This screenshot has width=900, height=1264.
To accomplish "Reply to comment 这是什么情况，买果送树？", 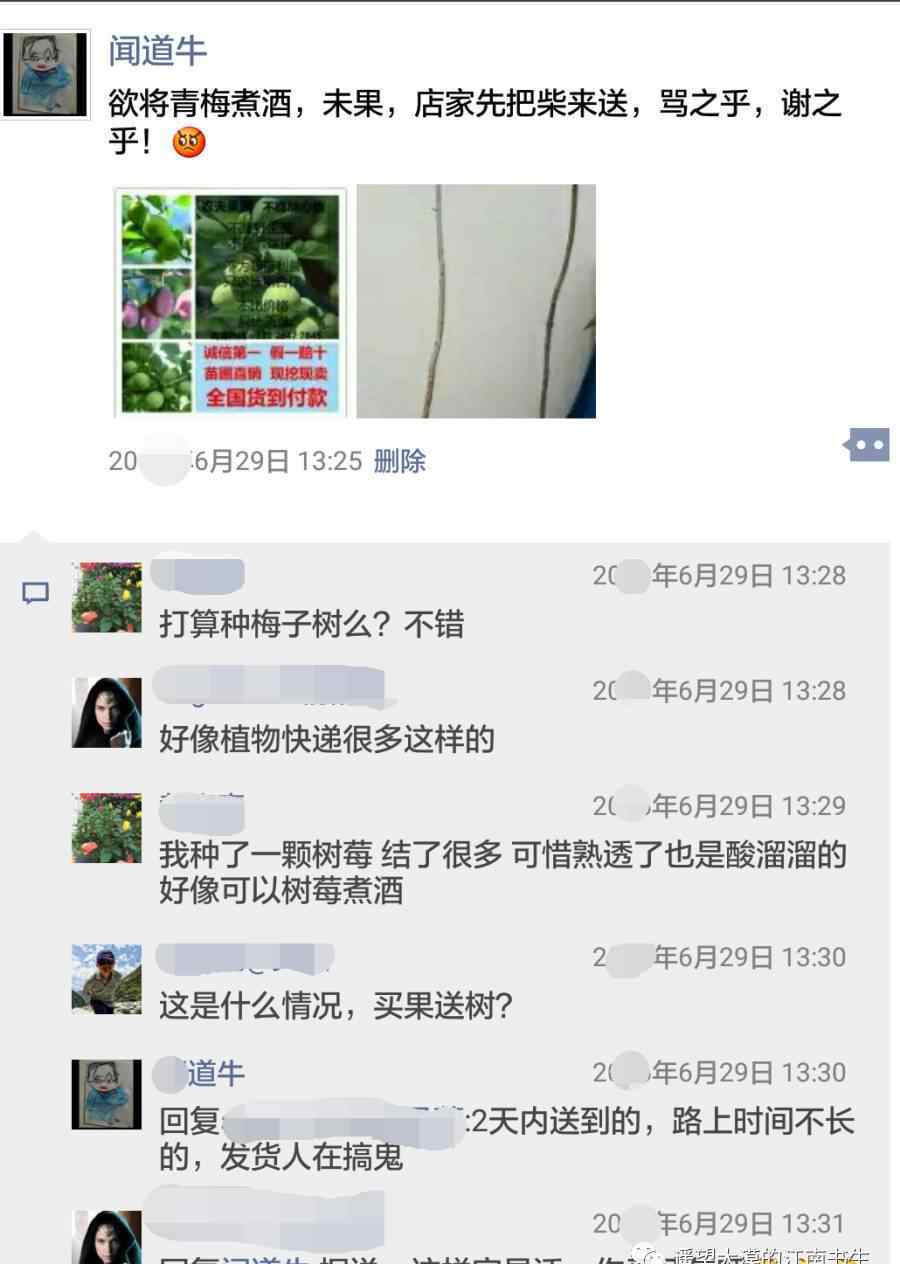I will coord(336,1006).
